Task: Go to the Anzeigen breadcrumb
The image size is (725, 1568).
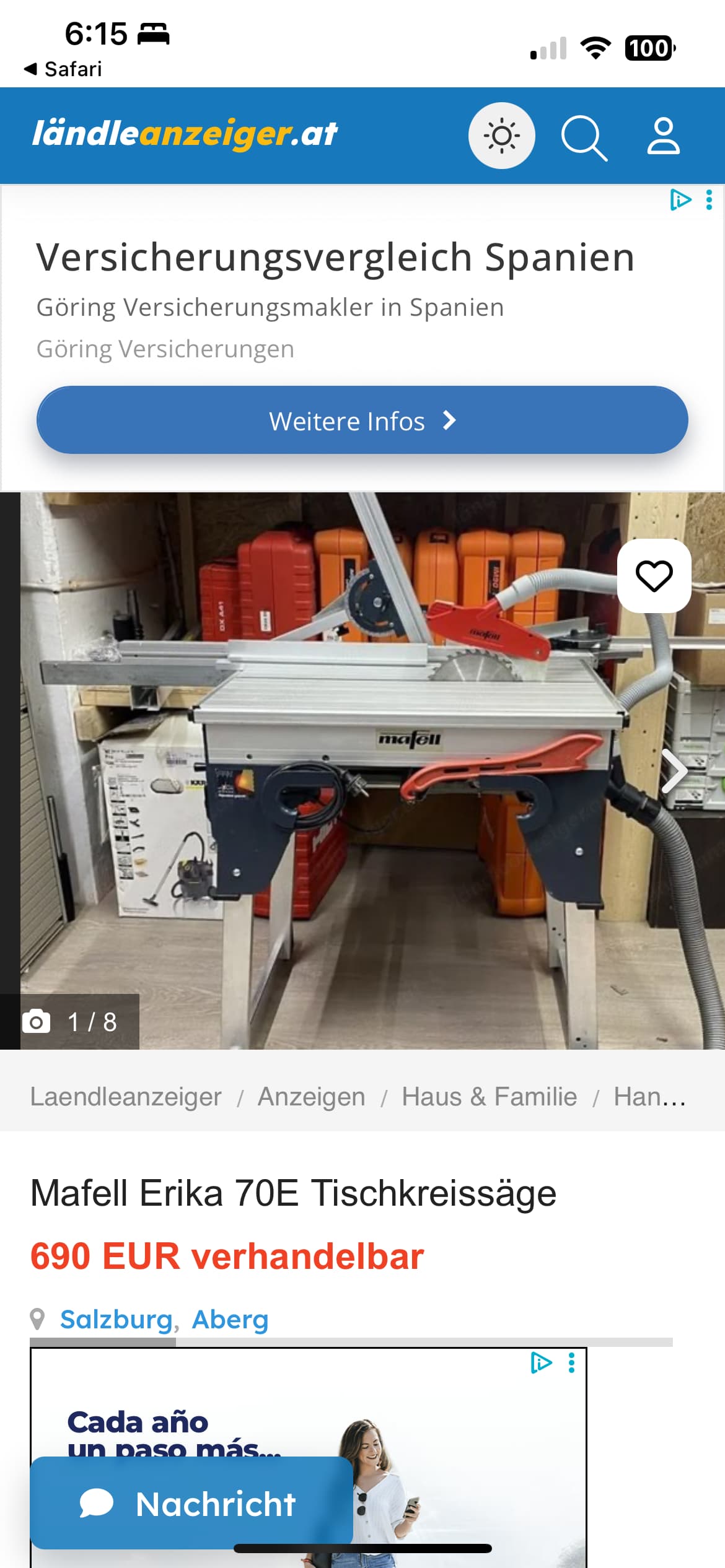Action: [x=311, y=1097]
